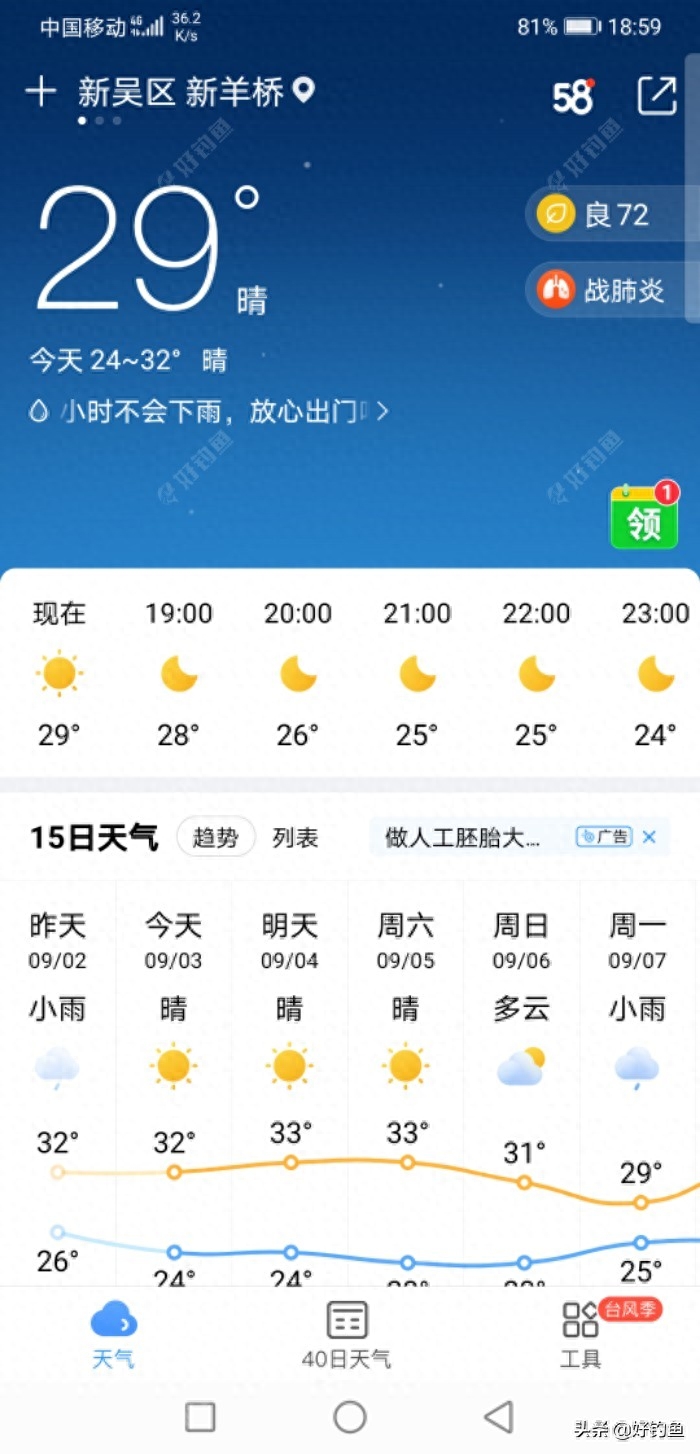
Task: Open the 战肺炎 chip
Action: click(606, 290)
